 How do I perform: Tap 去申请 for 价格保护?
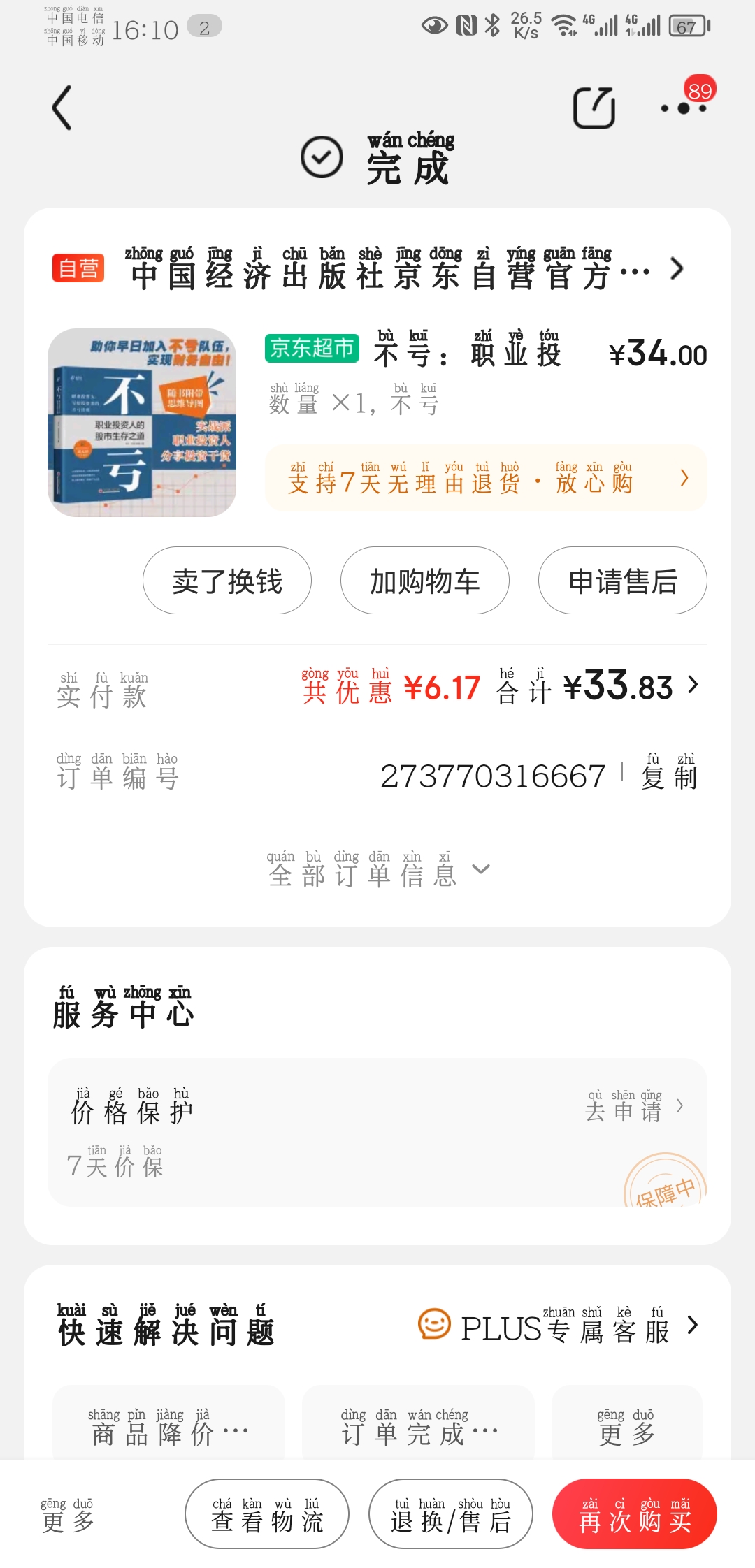(633, 1107)
